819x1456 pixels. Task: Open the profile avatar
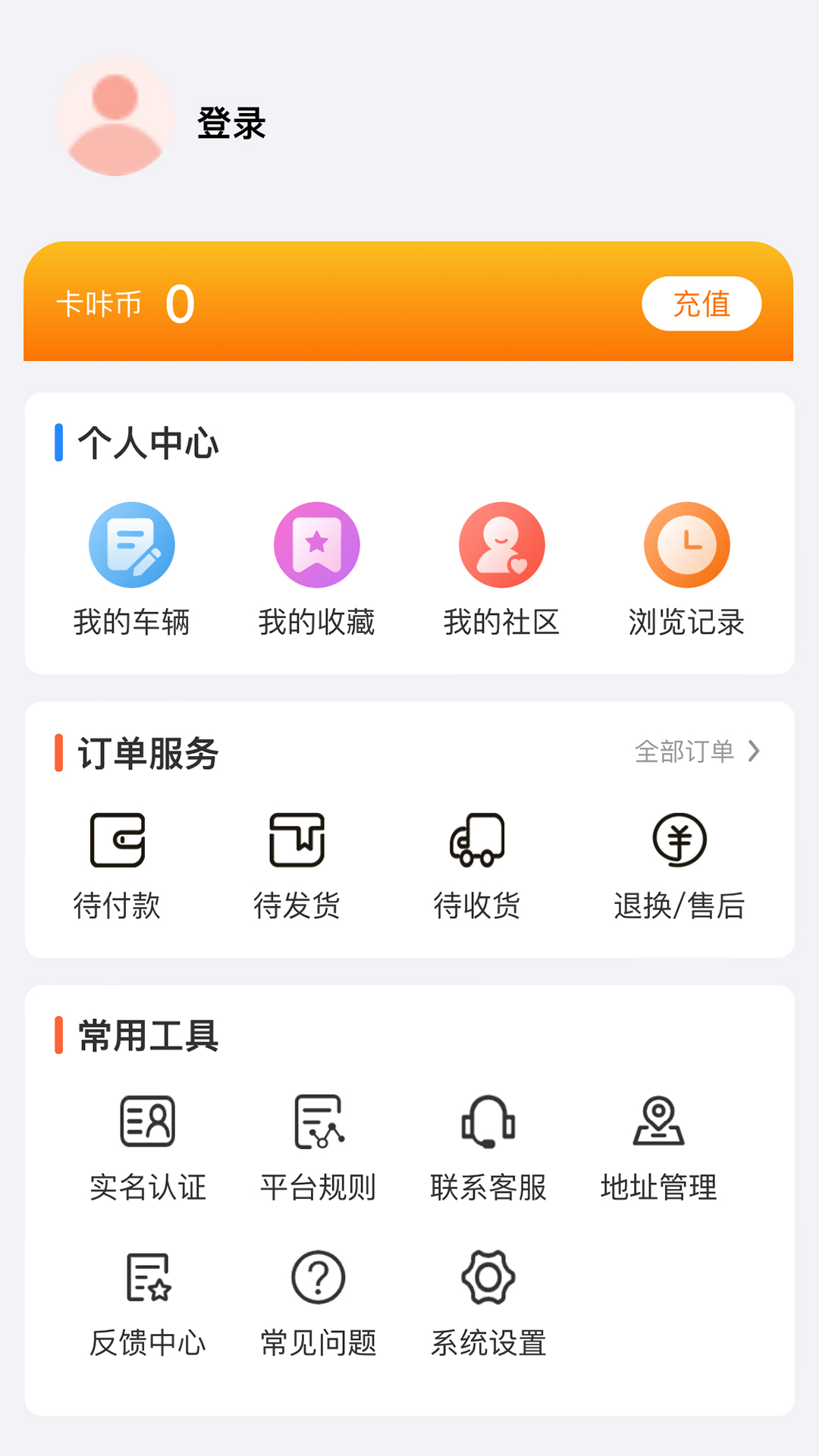coord(115,117)
